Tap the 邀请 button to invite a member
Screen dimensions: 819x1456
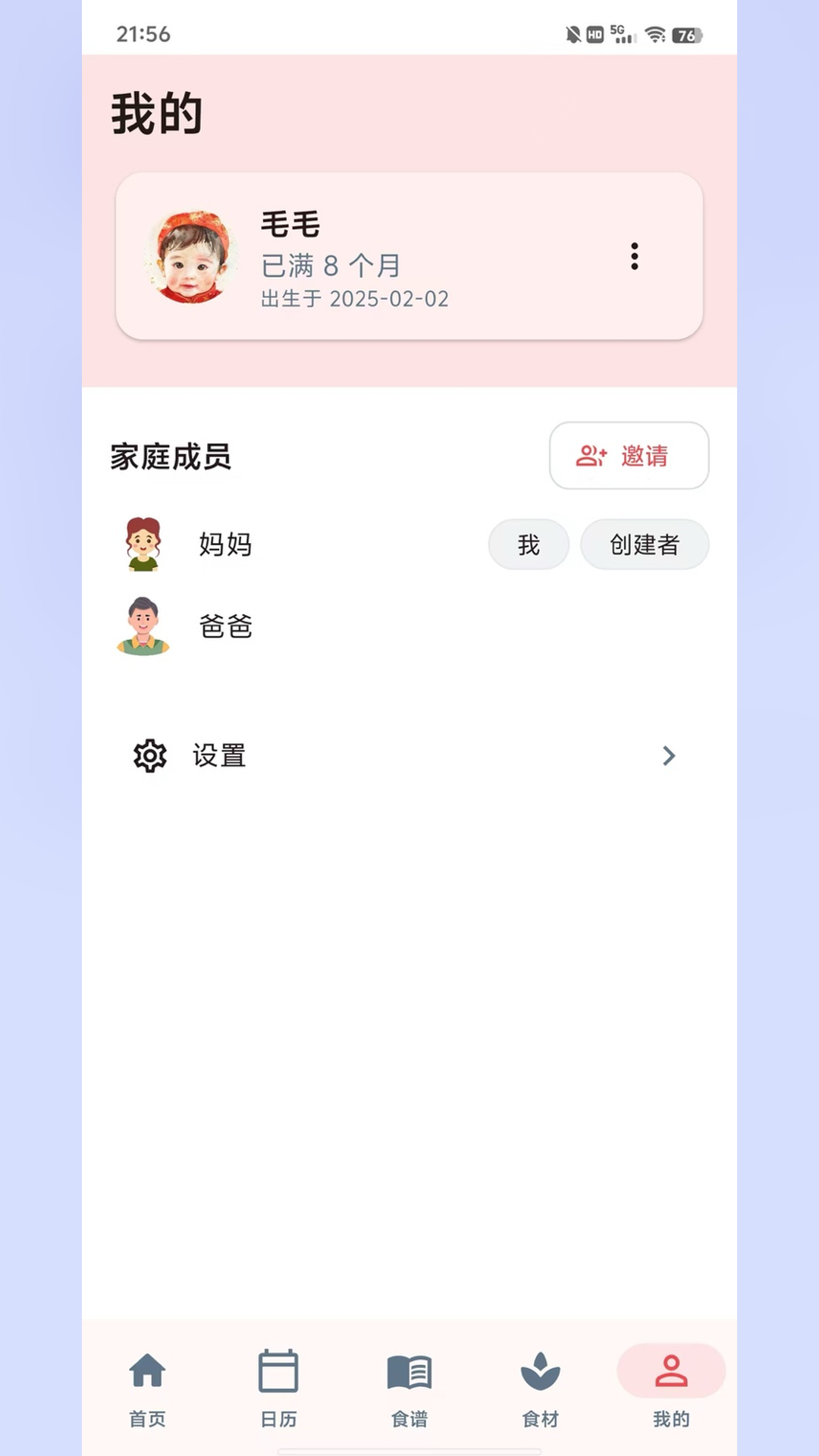tap(629, 456)
